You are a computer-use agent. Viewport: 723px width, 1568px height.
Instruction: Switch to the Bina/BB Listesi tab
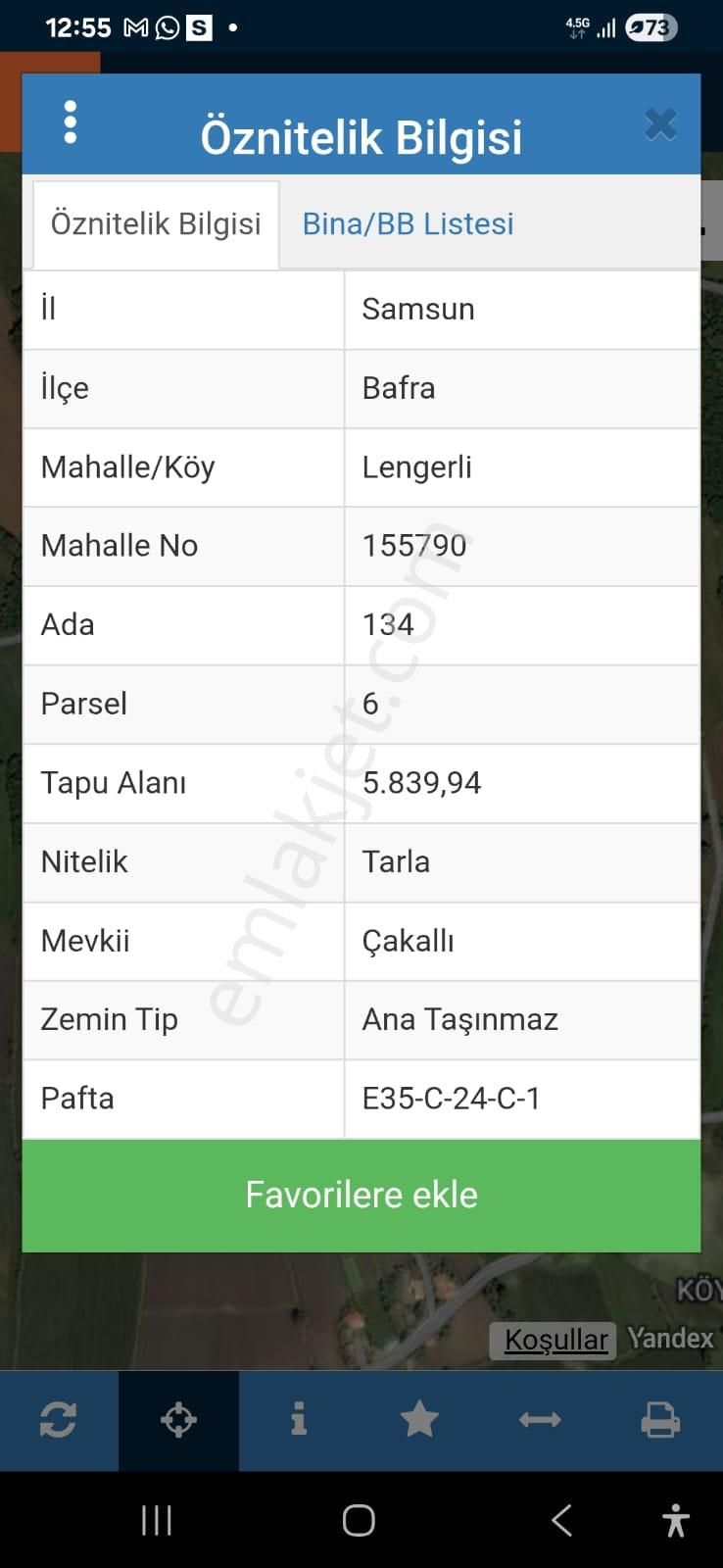[407, 223]
